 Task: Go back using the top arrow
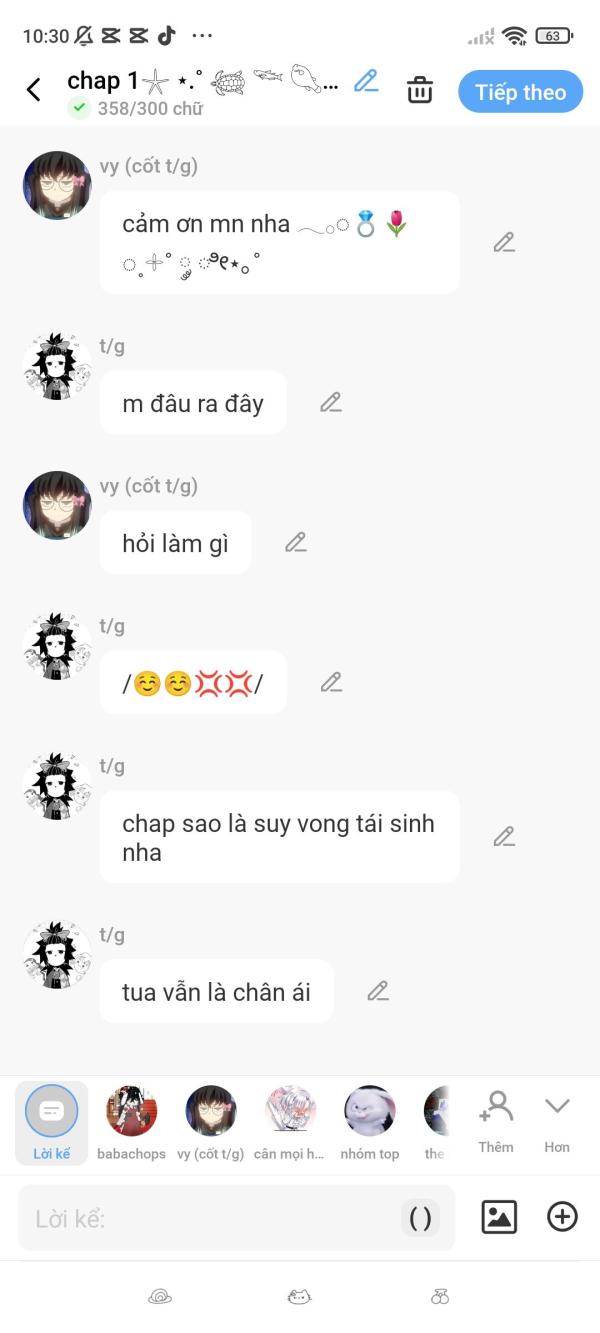click(x=34, y=90)
